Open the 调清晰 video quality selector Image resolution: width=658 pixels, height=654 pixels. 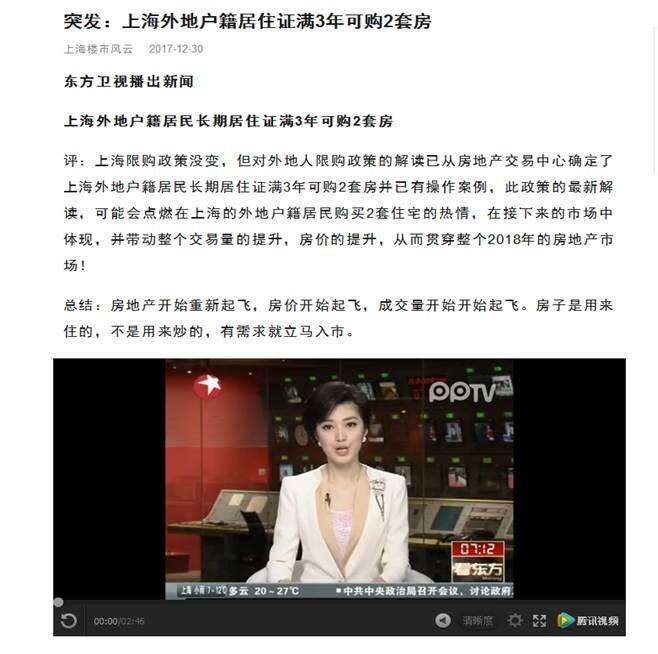tap(477, 621)
